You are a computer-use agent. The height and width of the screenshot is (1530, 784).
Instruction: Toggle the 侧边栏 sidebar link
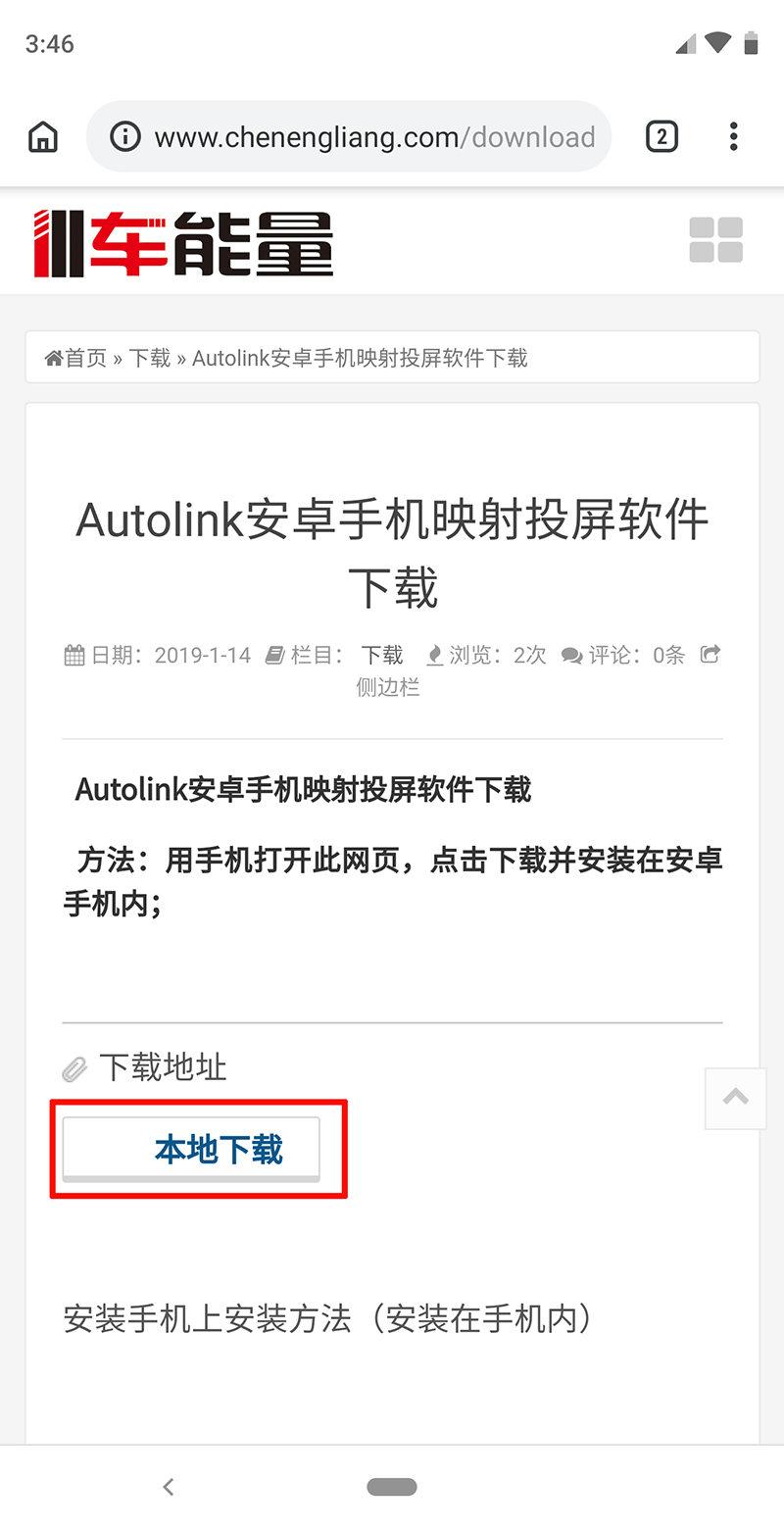[388, 687]
